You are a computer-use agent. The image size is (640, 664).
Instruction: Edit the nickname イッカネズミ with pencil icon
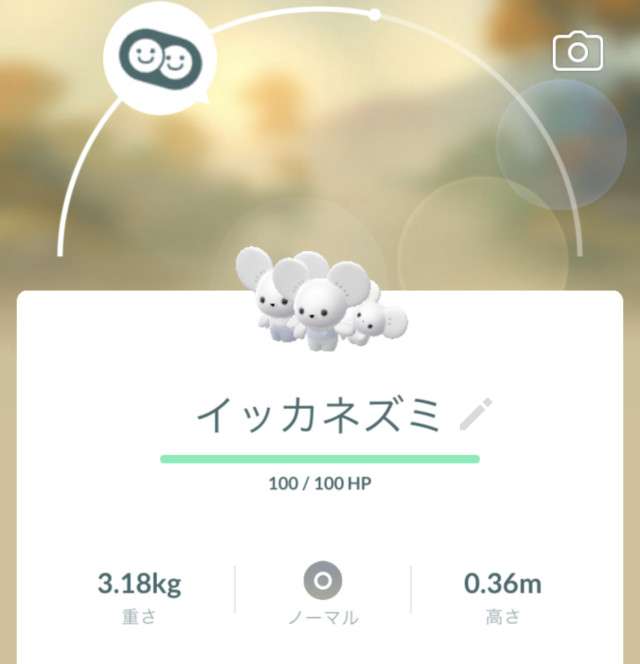pyautogui.click(x=475, y=414)
